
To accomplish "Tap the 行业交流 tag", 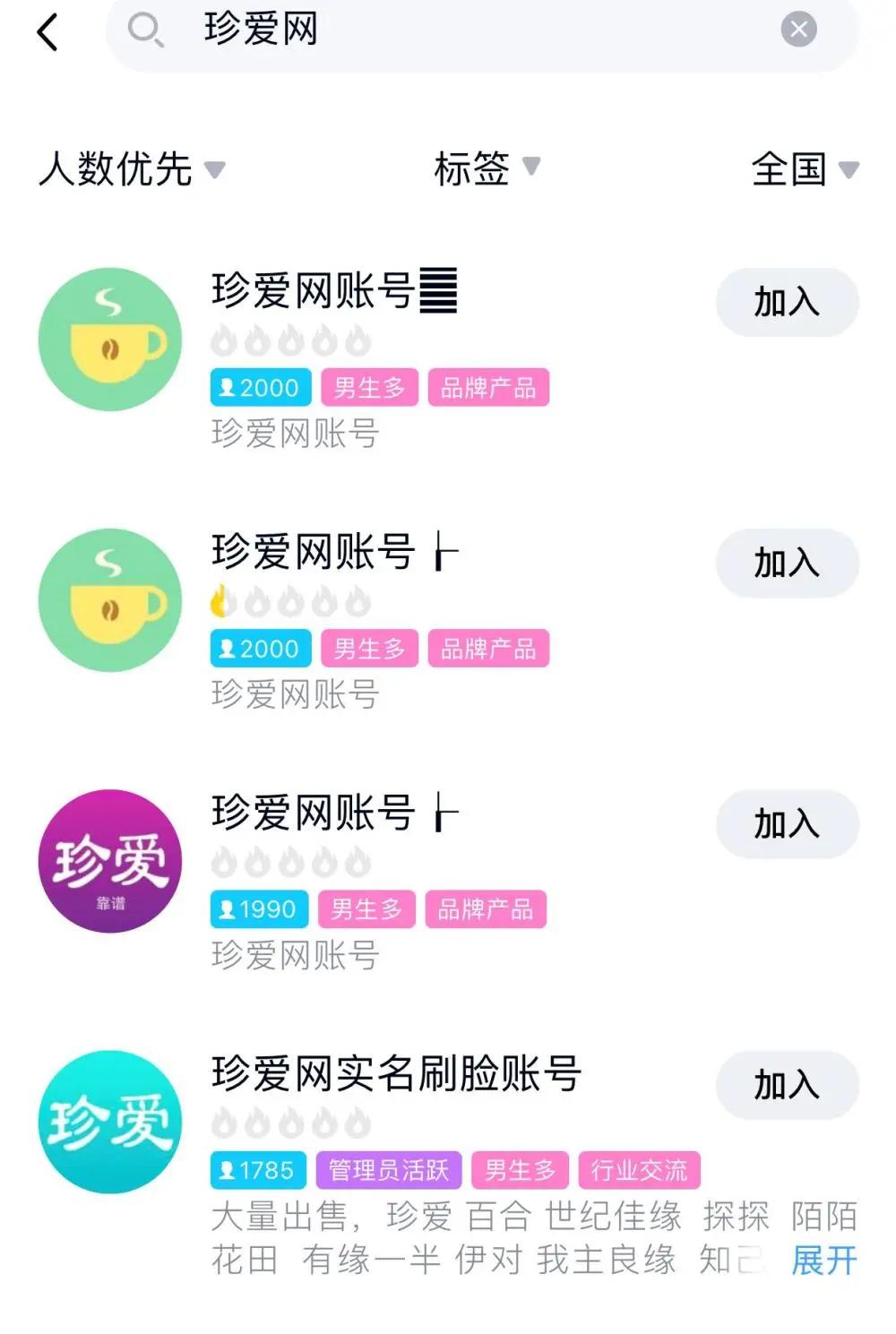I will (x=641, y=1169).
